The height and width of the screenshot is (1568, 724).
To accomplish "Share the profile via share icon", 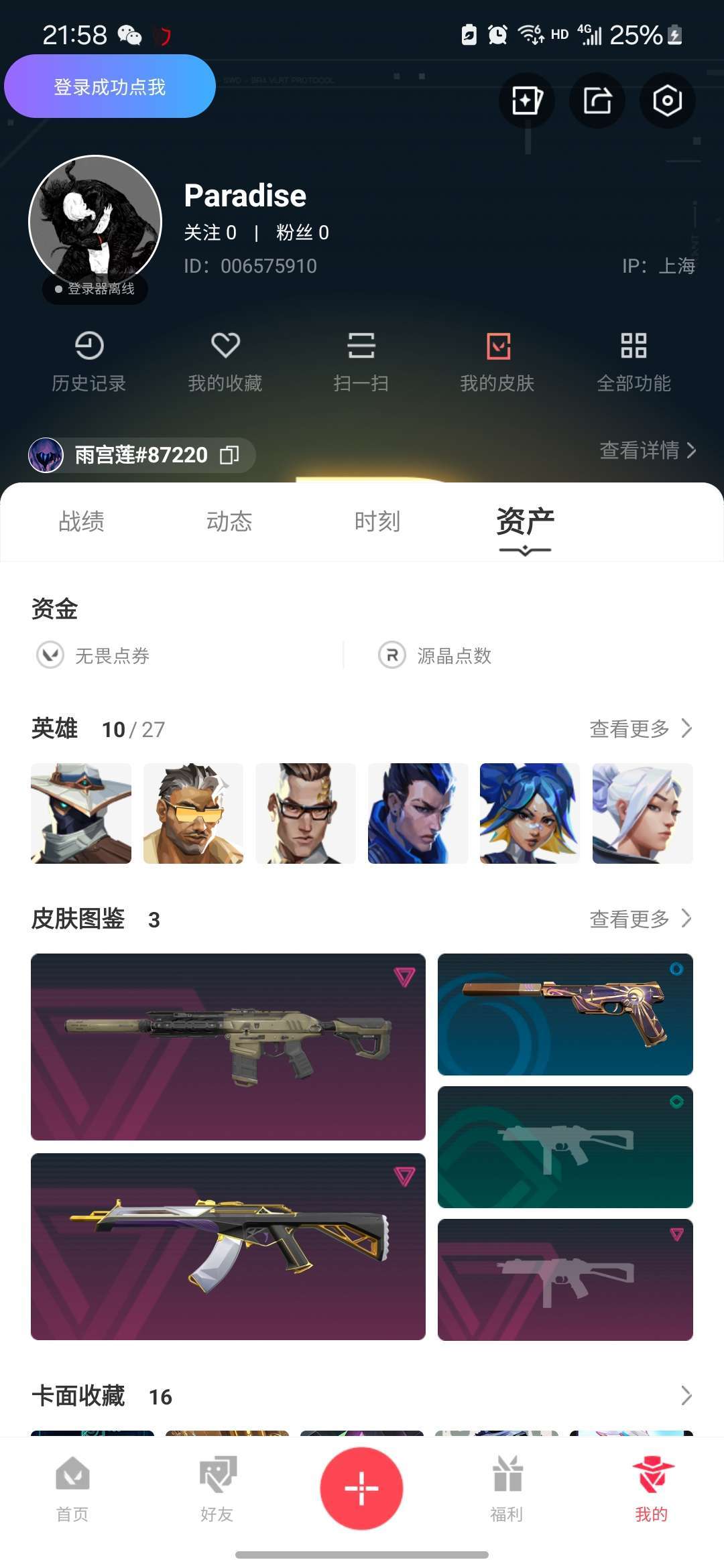I will coord(597,101).
